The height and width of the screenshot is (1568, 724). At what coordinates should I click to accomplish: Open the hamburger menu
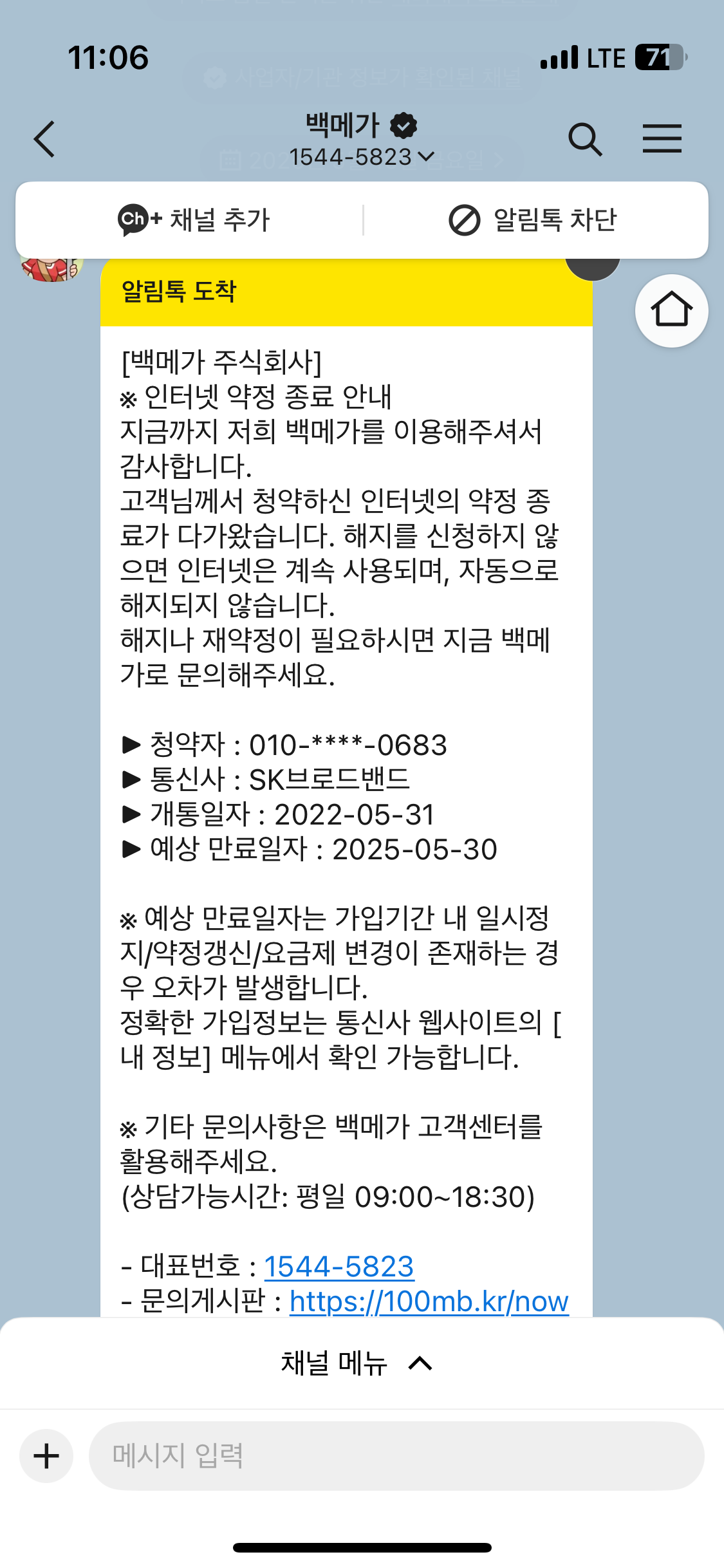(x=662, y=139)
